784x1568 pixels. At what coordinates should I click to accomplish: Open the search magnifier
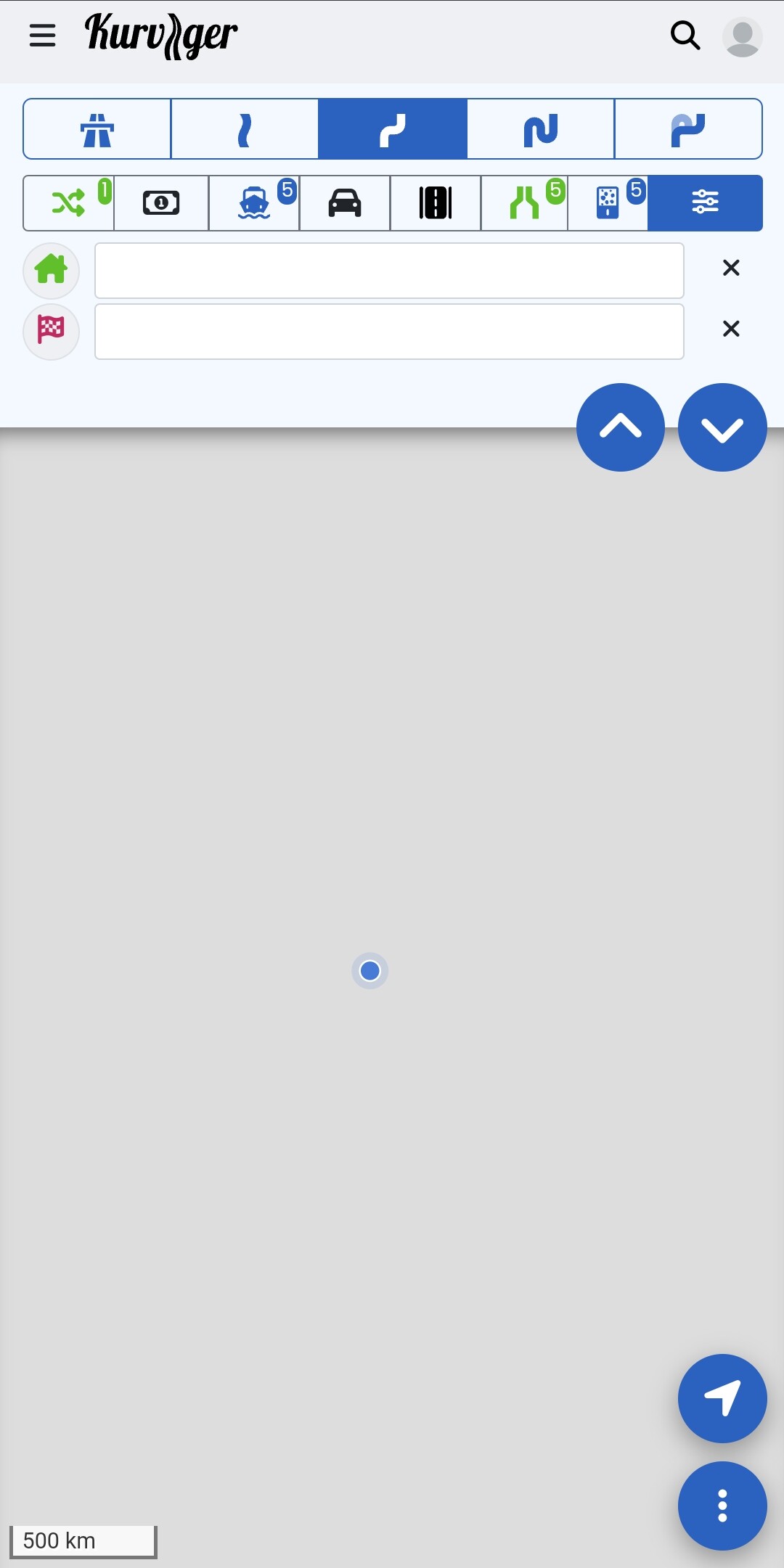click(x=685, y=35)
